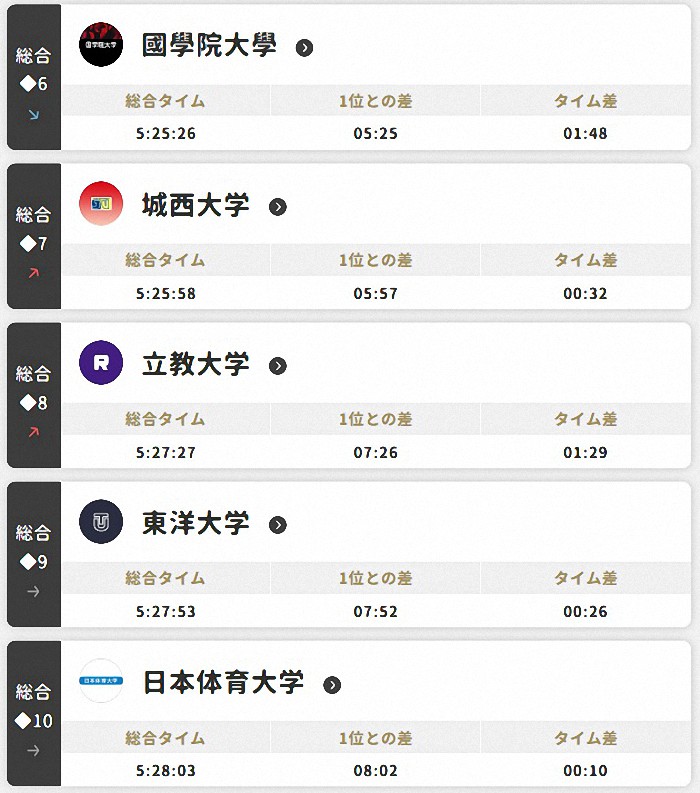The image size is (700, 793).
Task: Tap the 日本体育大学 team link
Action: pos(222,683)
